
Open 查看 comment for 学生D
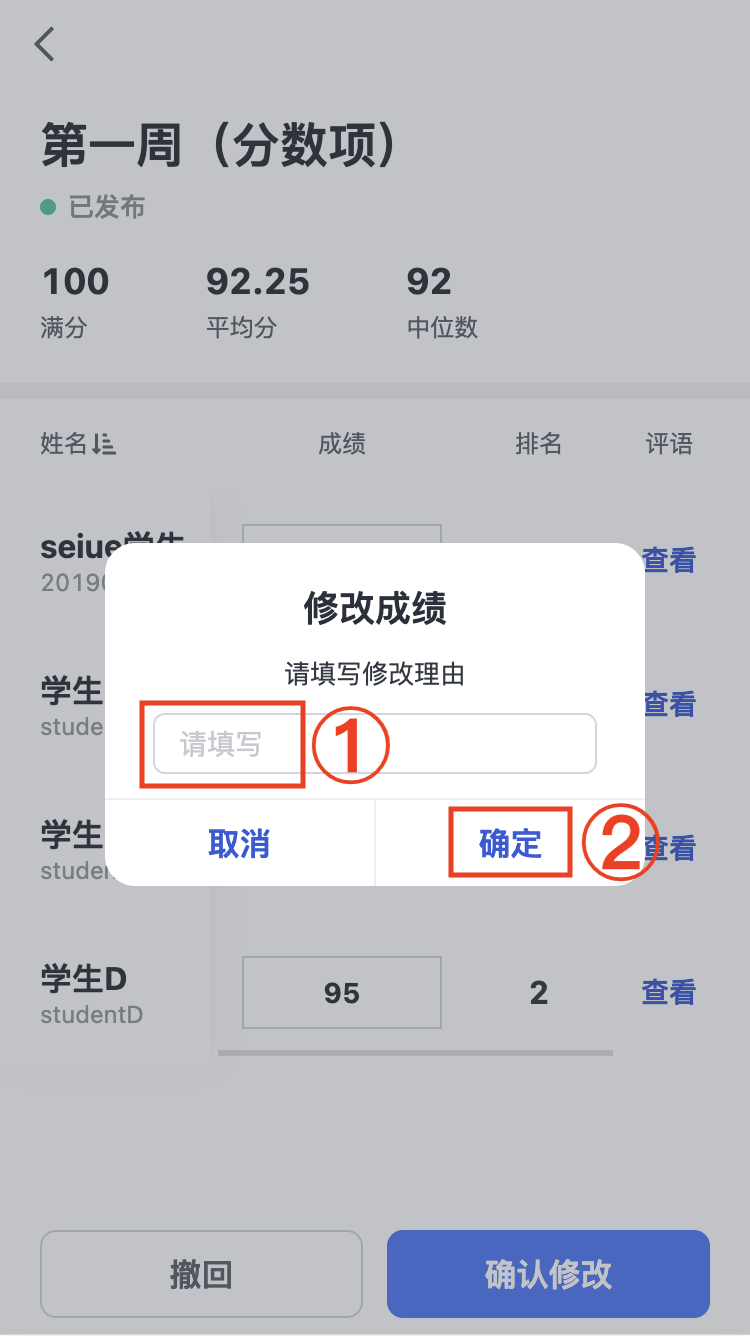pos(668,992)
